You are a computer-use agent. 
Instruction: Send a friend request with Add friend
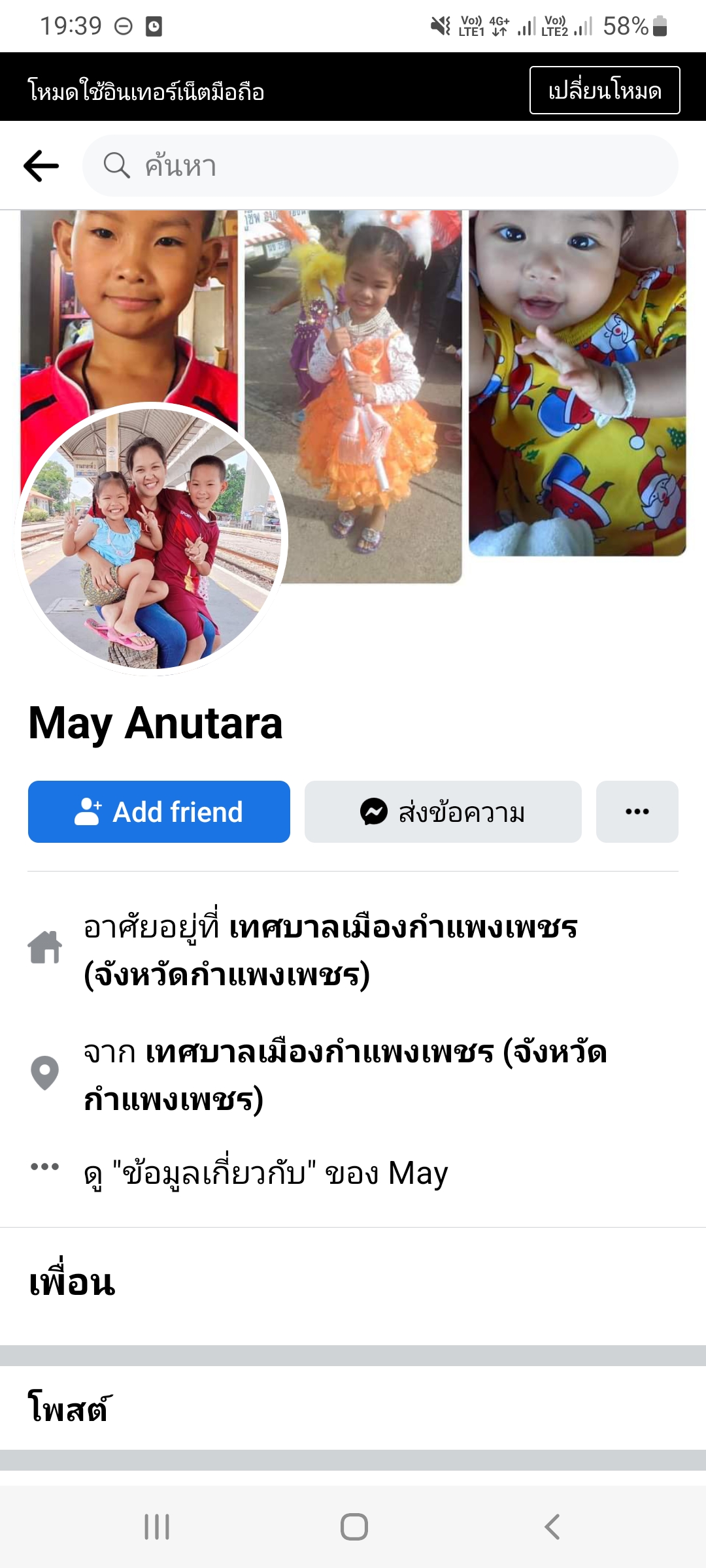[159, 812]
